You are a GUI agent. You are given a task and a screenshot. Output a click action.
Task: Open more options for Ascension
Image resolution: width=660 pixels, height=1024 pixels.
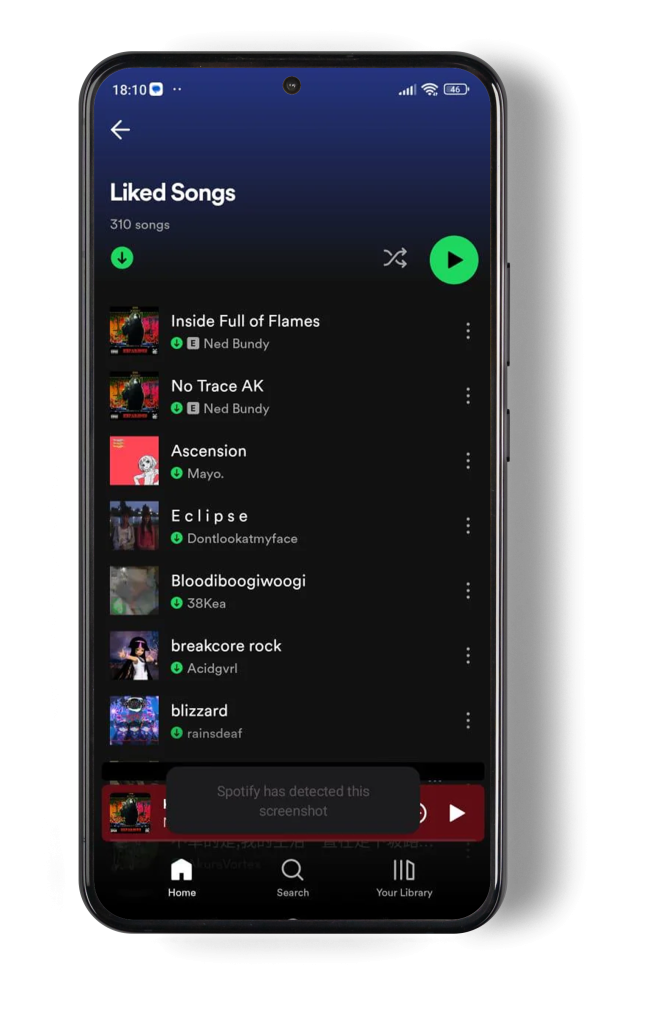467,461
